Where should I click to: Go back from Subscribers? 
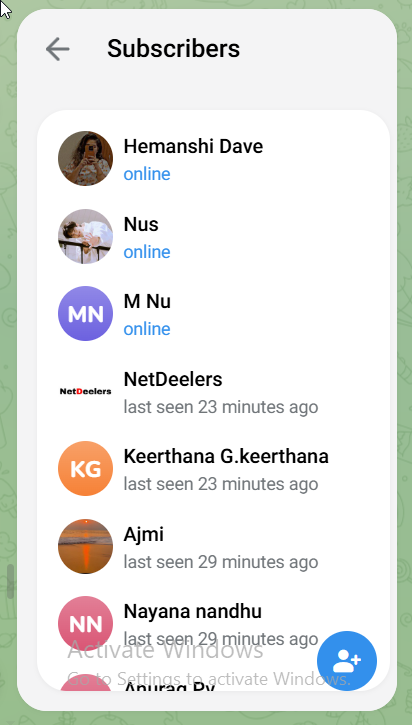pyautogui.click(x=57, y=49)
